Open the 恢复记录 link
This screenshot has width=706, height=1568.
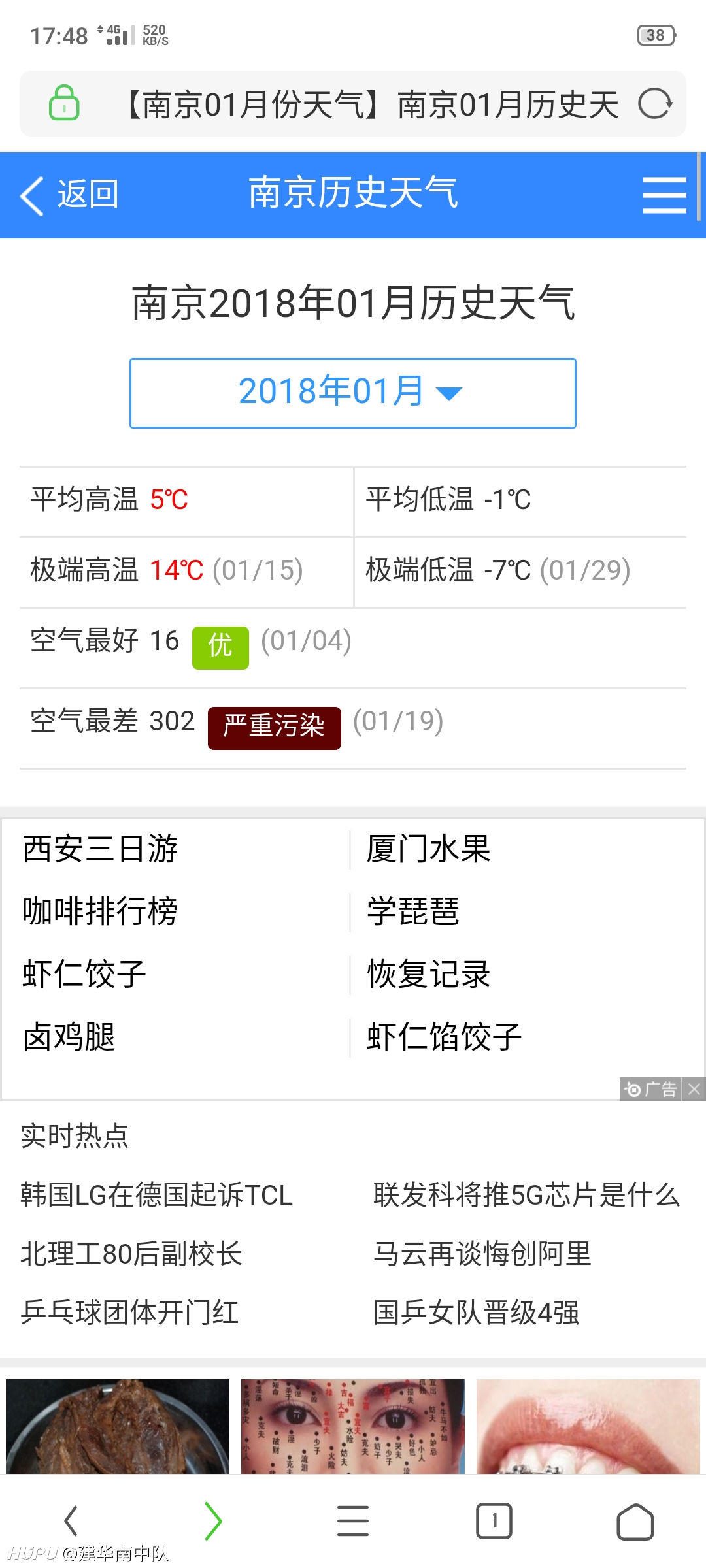429,974
